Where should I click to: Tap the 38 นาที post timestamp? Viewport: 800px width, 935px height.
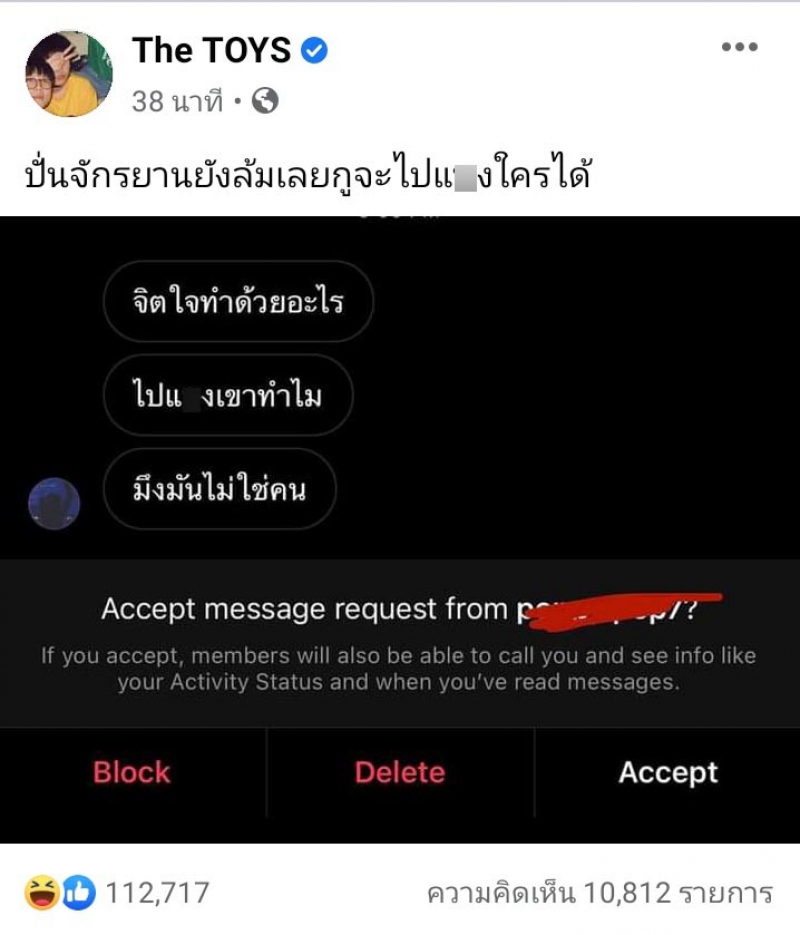click(x=178, y=101)
